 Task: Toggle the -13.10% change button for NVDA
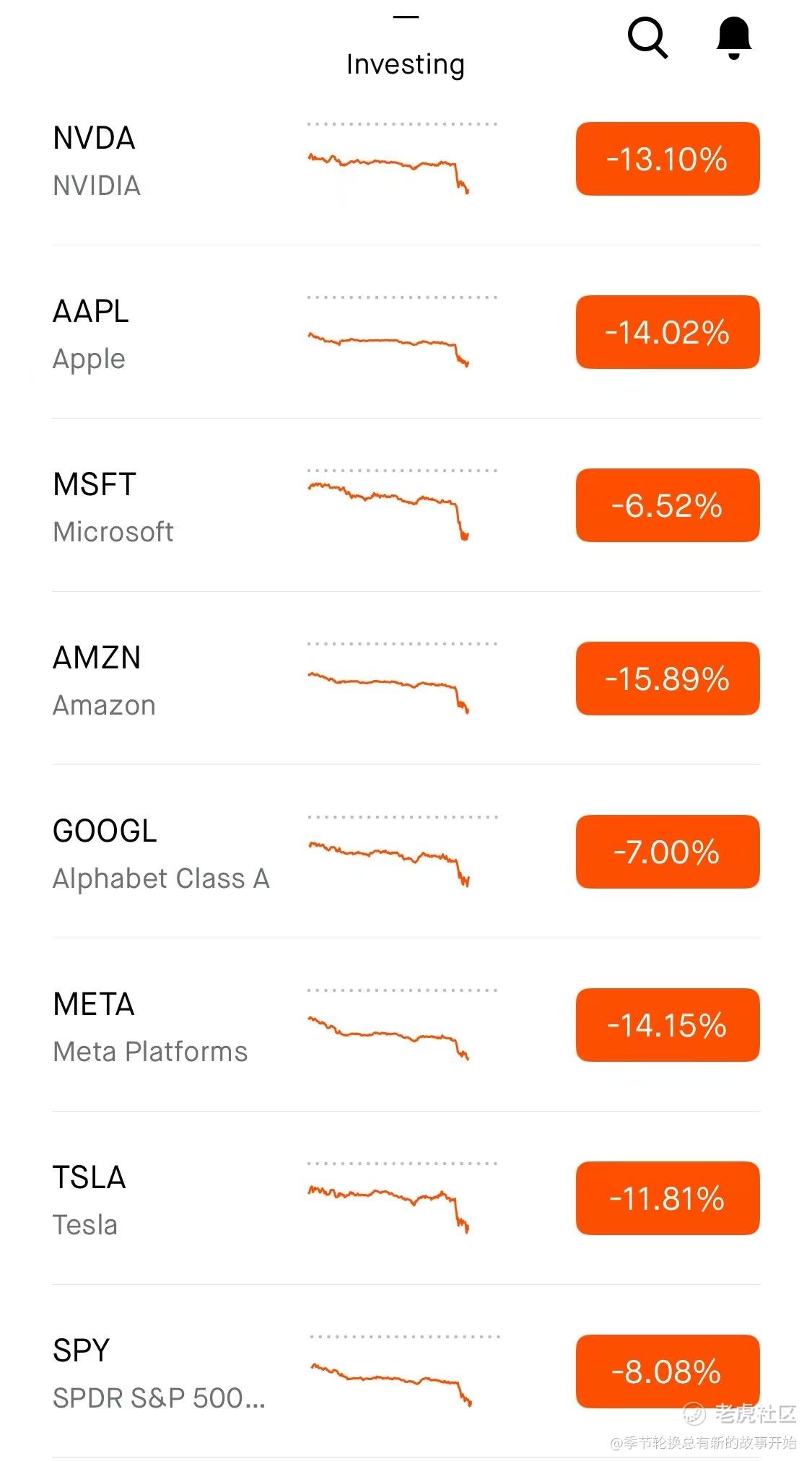(668, 159)
